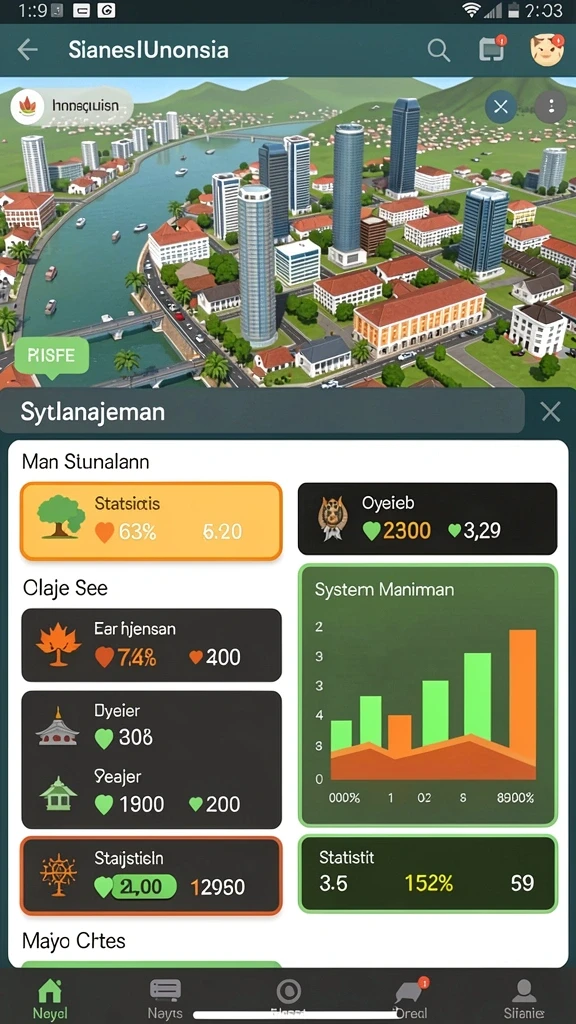The height and width of the screenshot is (1024, 576).
Task: Open the notifications icon with the red badge
Action: pos(492,49)
